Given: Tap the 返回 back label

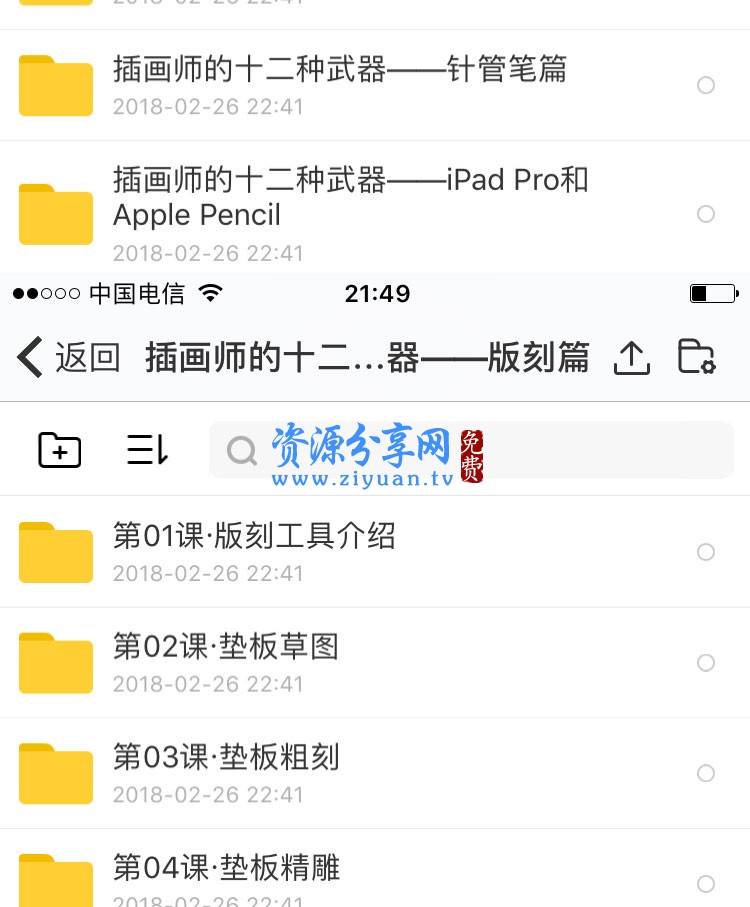Looking at the screenshot, I should [88, 357].
